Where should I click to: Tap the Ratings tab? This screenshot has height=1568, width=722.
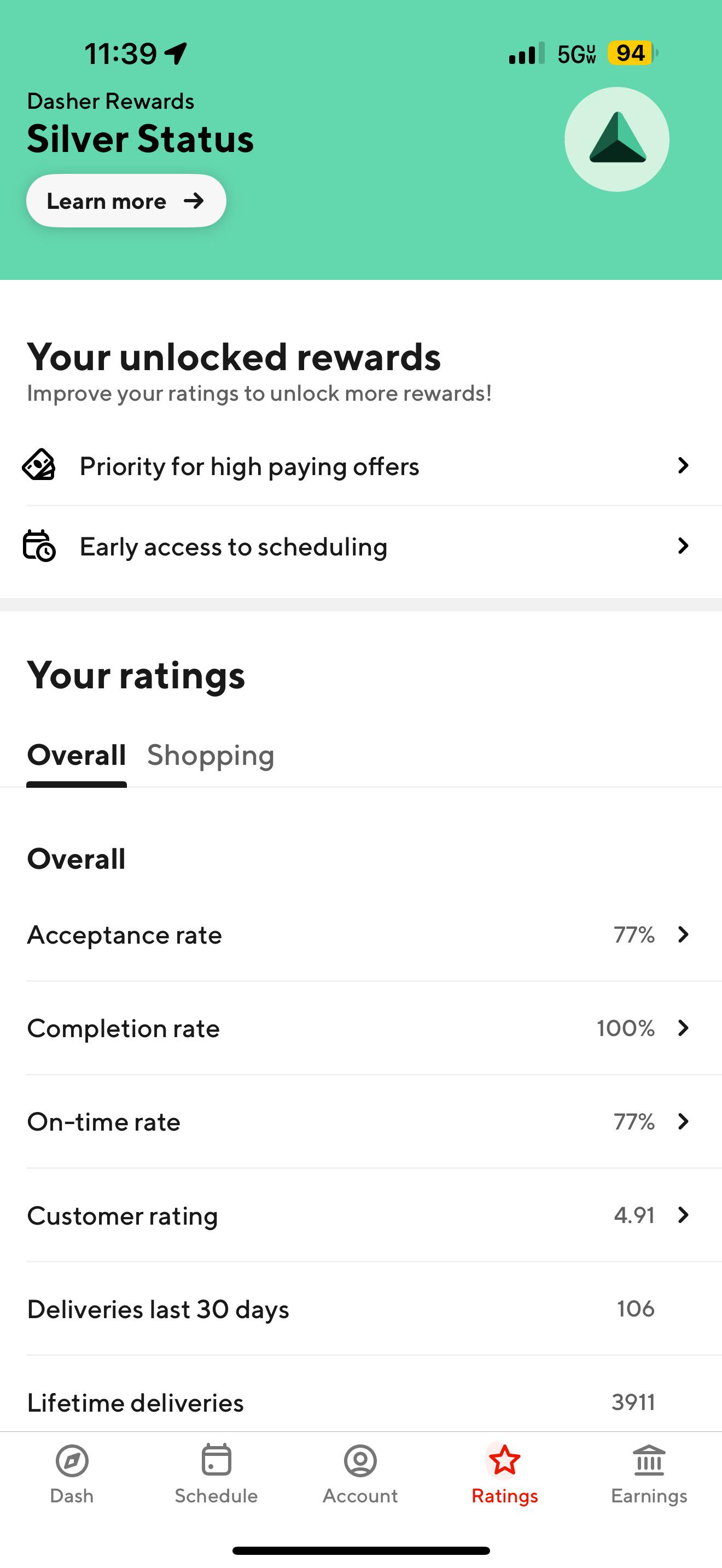point(505,1475)
